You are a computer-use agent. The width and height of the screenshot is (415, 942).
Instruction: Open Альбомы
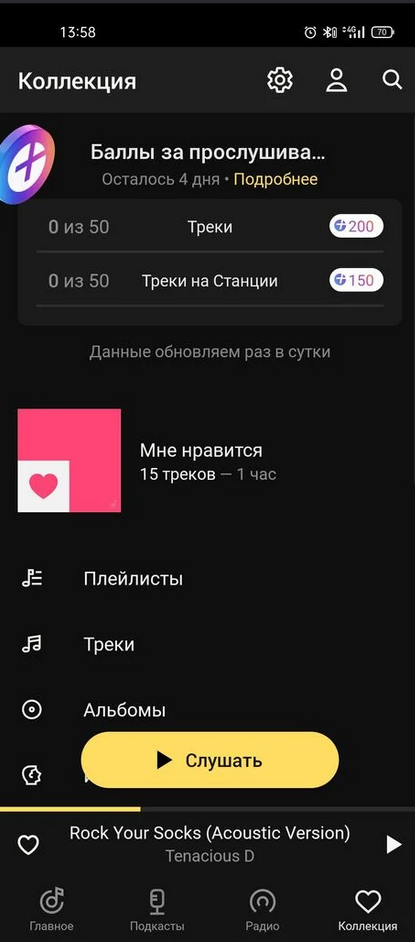click(x=207, y=710)
